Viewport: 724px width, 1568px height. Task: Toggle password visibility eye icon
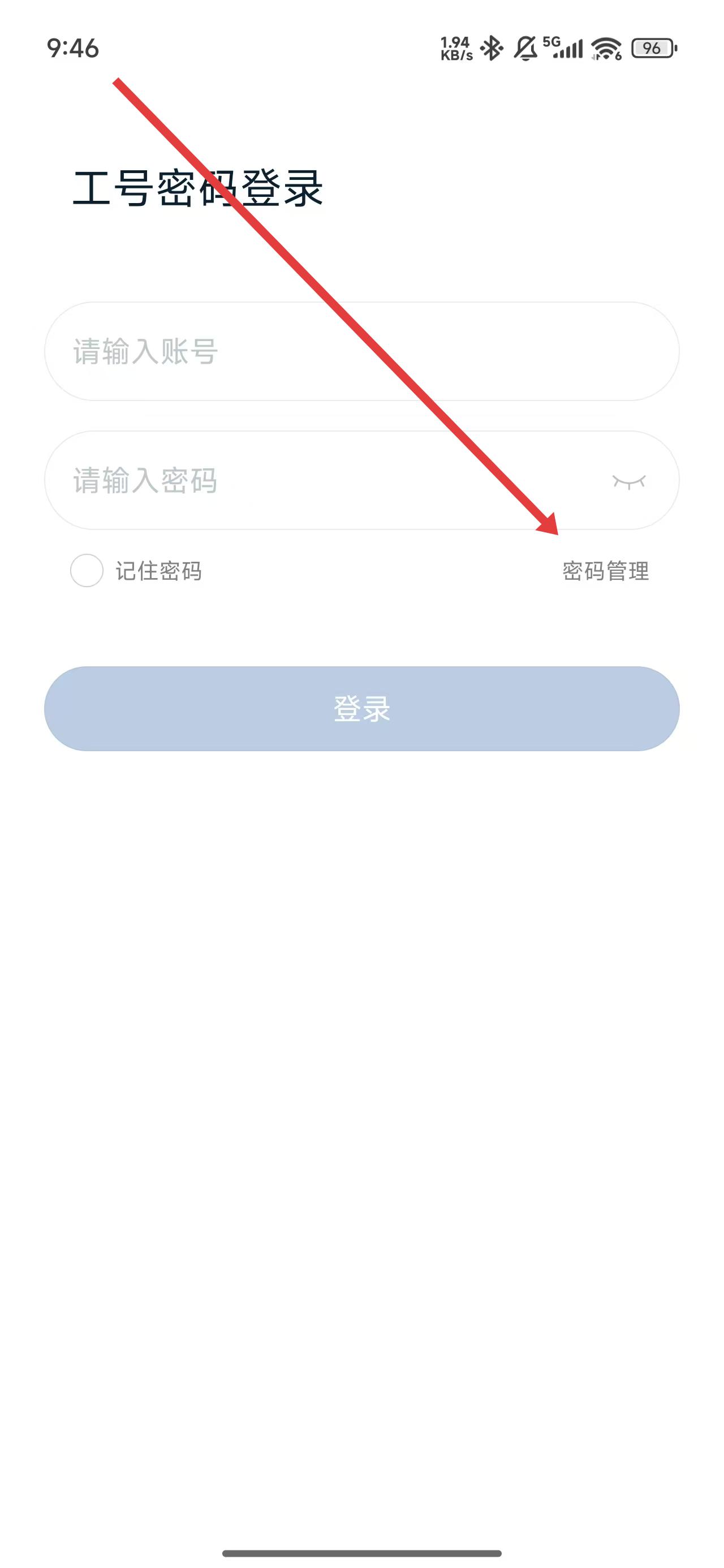(628, 481)
